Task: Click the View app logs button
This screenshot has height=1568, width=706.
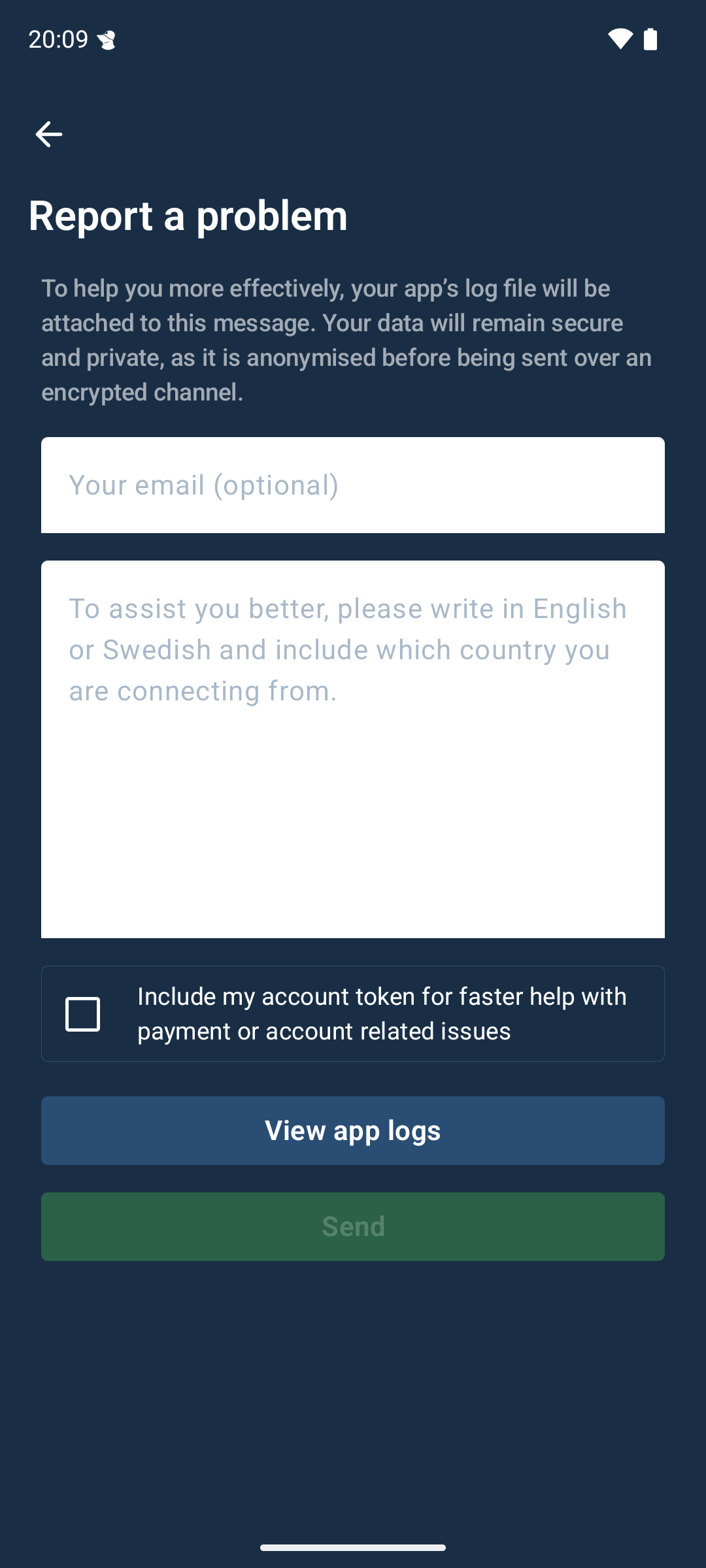Action: coord(353,1130)
